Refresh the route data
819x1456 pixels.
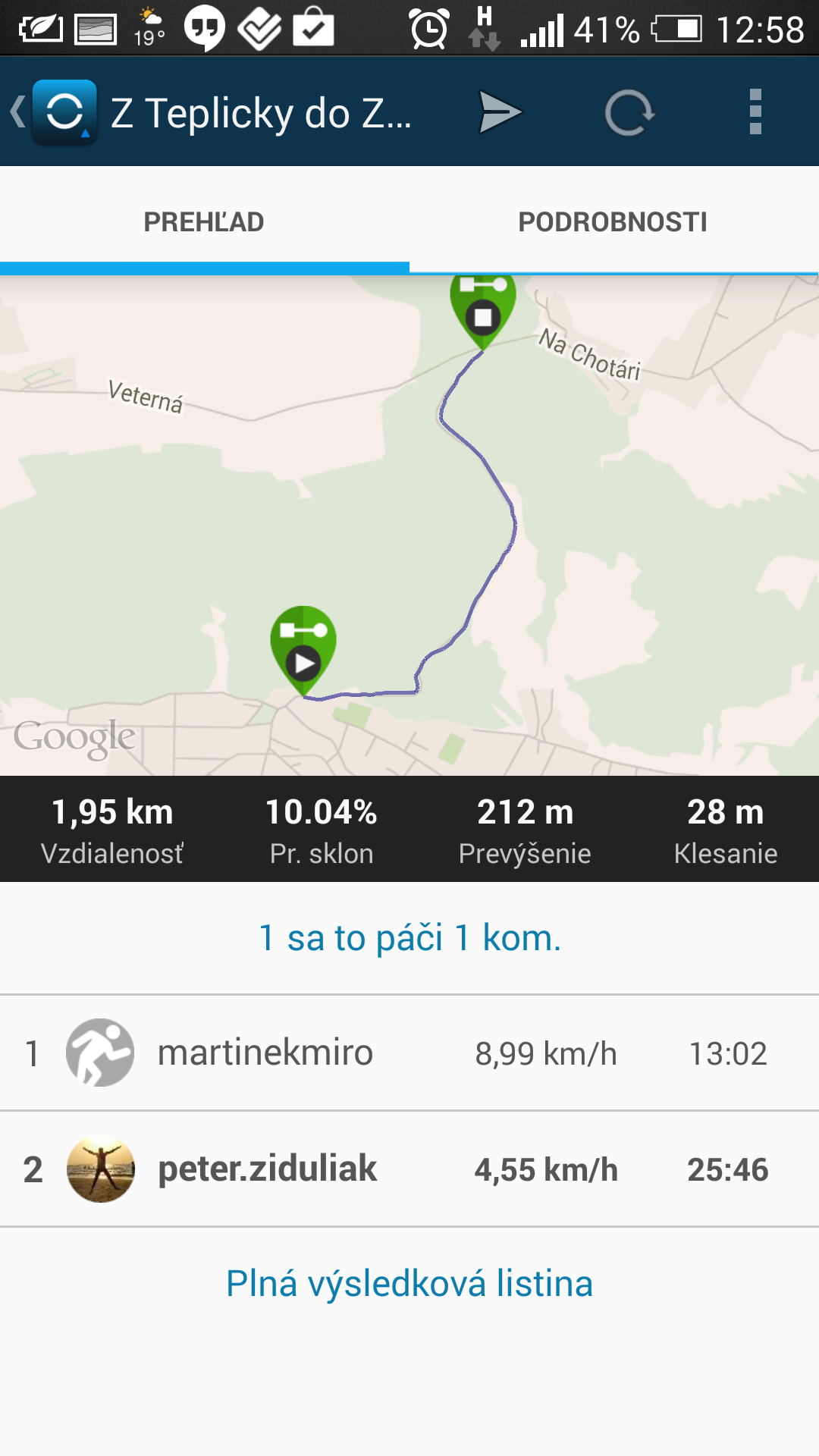(x=629, y=112)
